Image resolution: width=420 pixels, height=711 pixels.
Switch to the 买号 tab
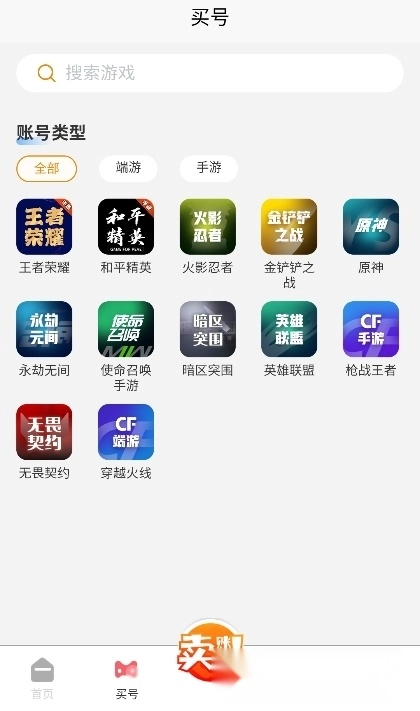point(127,679)
